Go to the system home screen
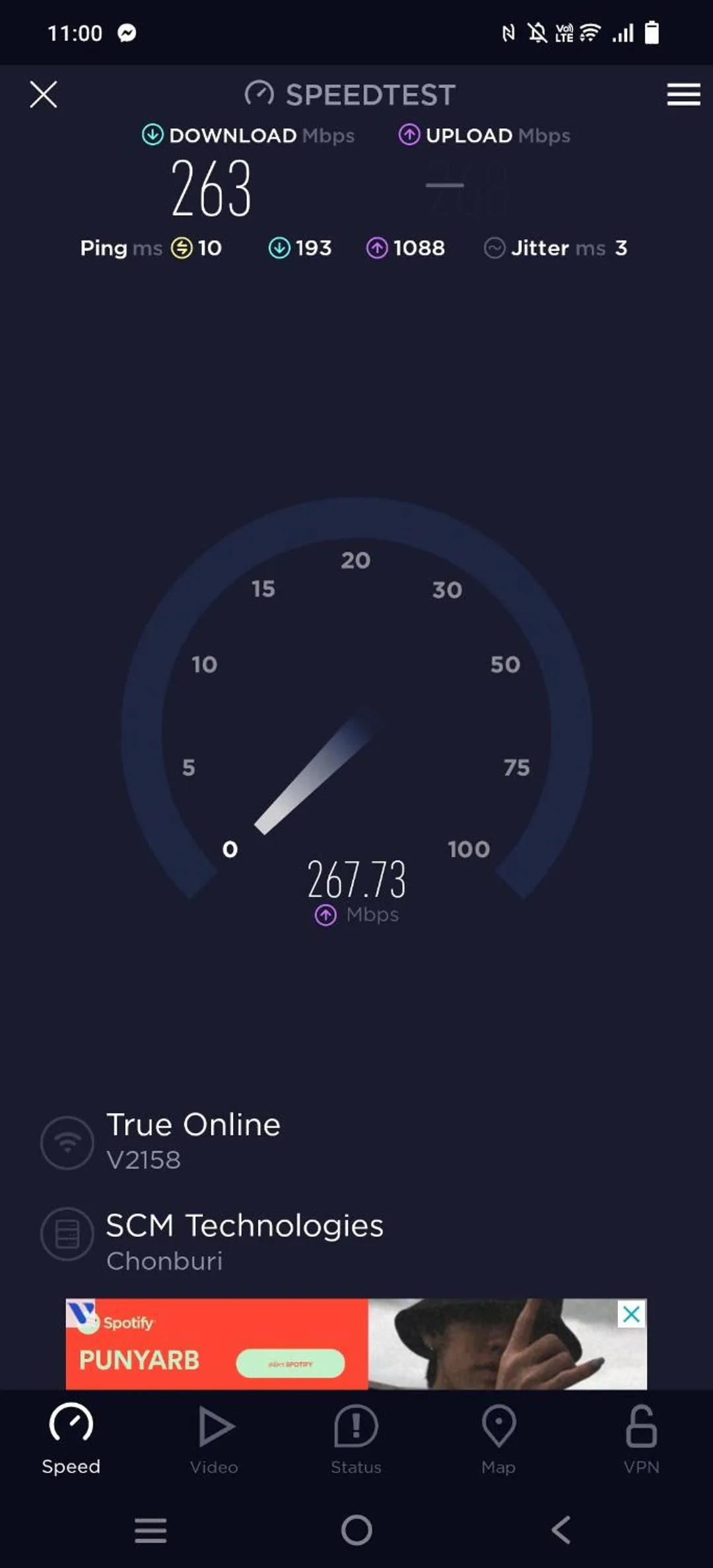This screenshot has width=713, height=1568. (x=356, y=1529)
